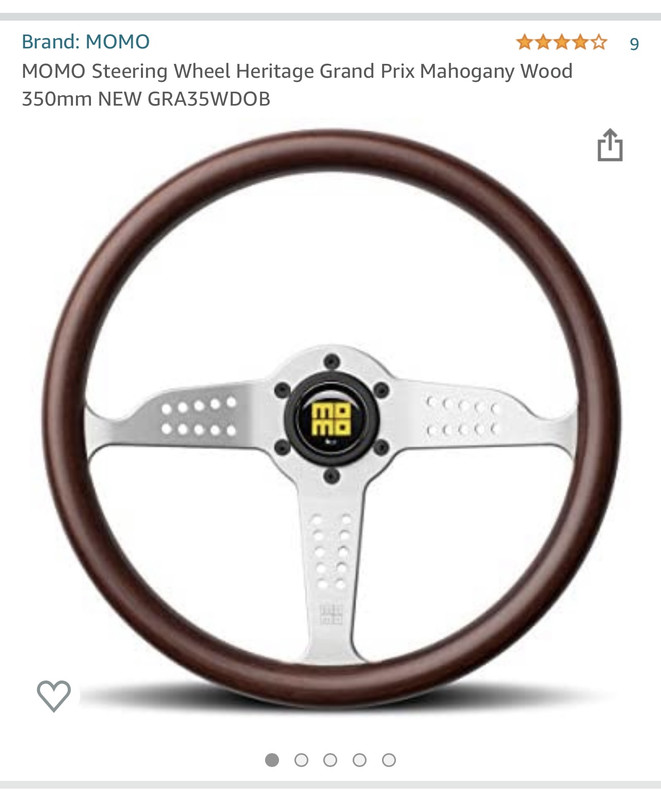Screen dimensions: 661x800
Task: Jump to the second product image dot
Action: [x=301, y=760]
